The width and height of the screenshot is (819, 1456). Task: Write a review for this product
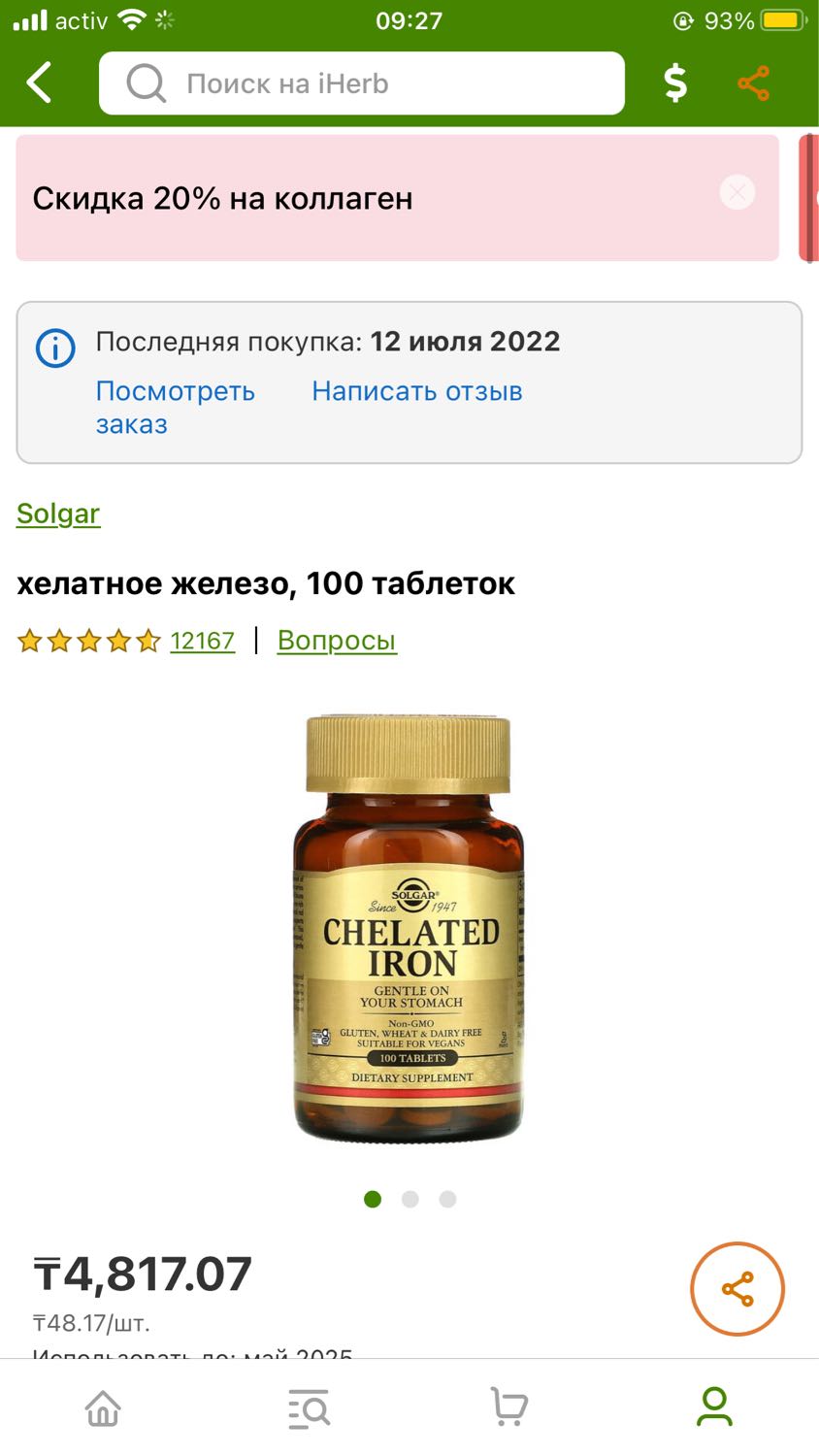pos(417,391)
